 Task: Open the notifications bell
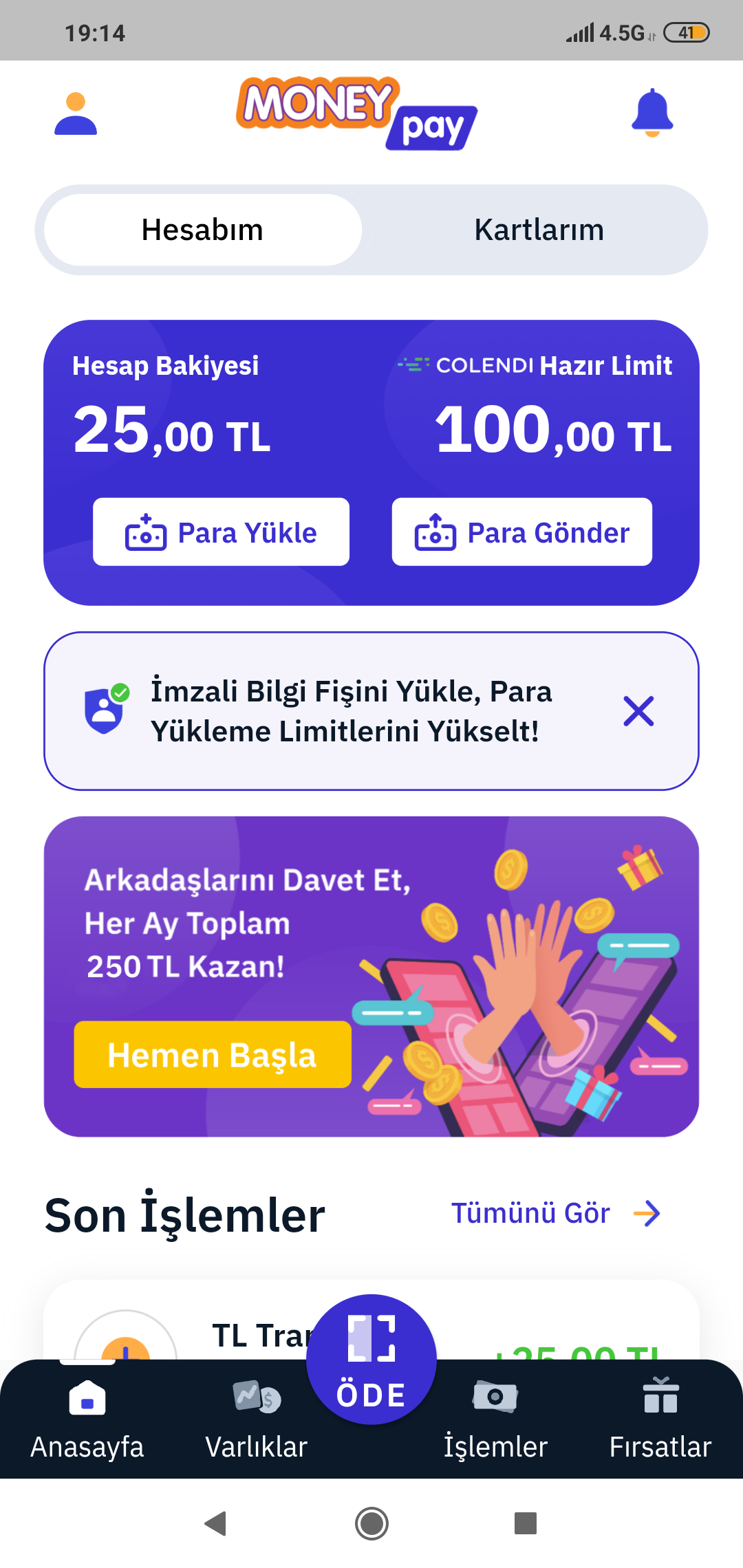(652, 113)
